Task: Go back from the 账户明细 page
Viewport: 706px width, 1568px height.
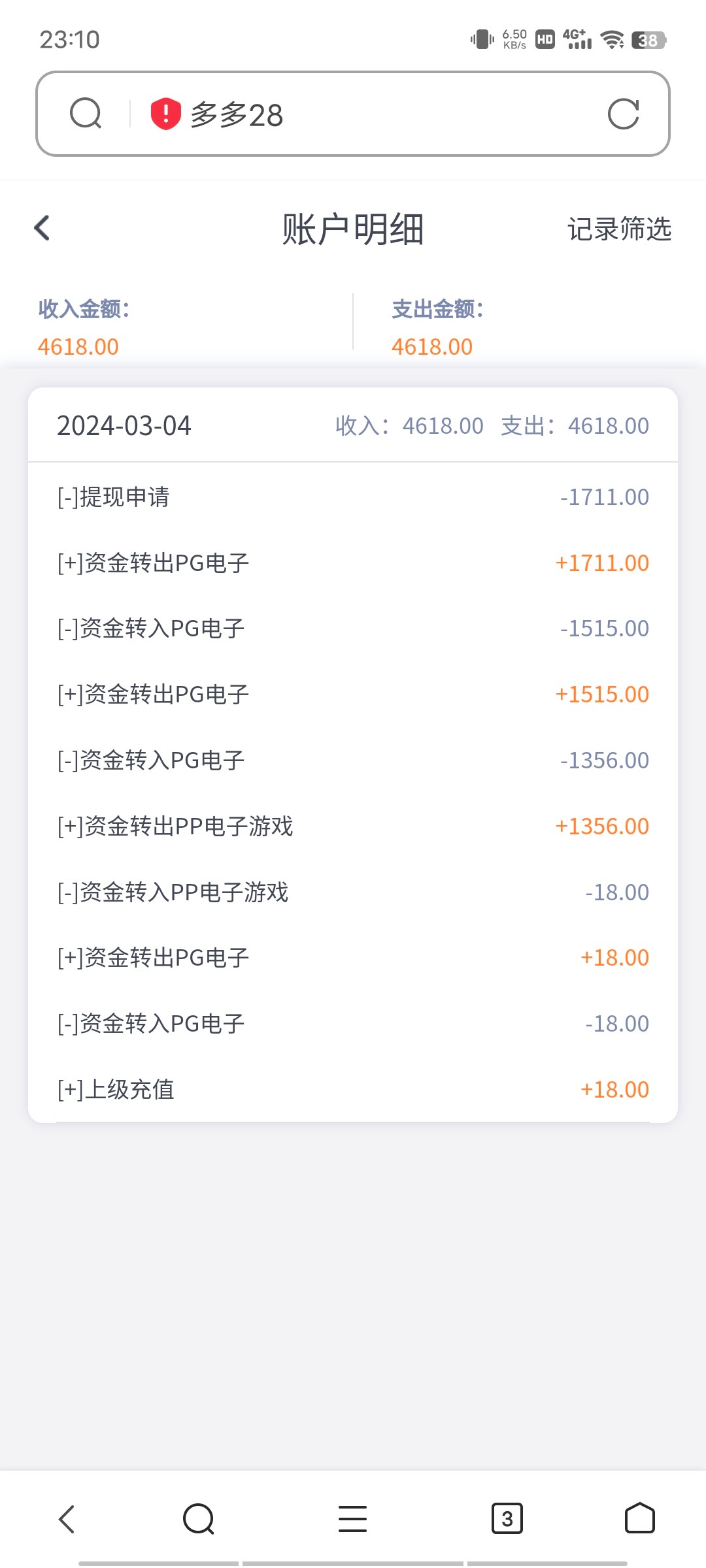Action: (x=42, y=228)
